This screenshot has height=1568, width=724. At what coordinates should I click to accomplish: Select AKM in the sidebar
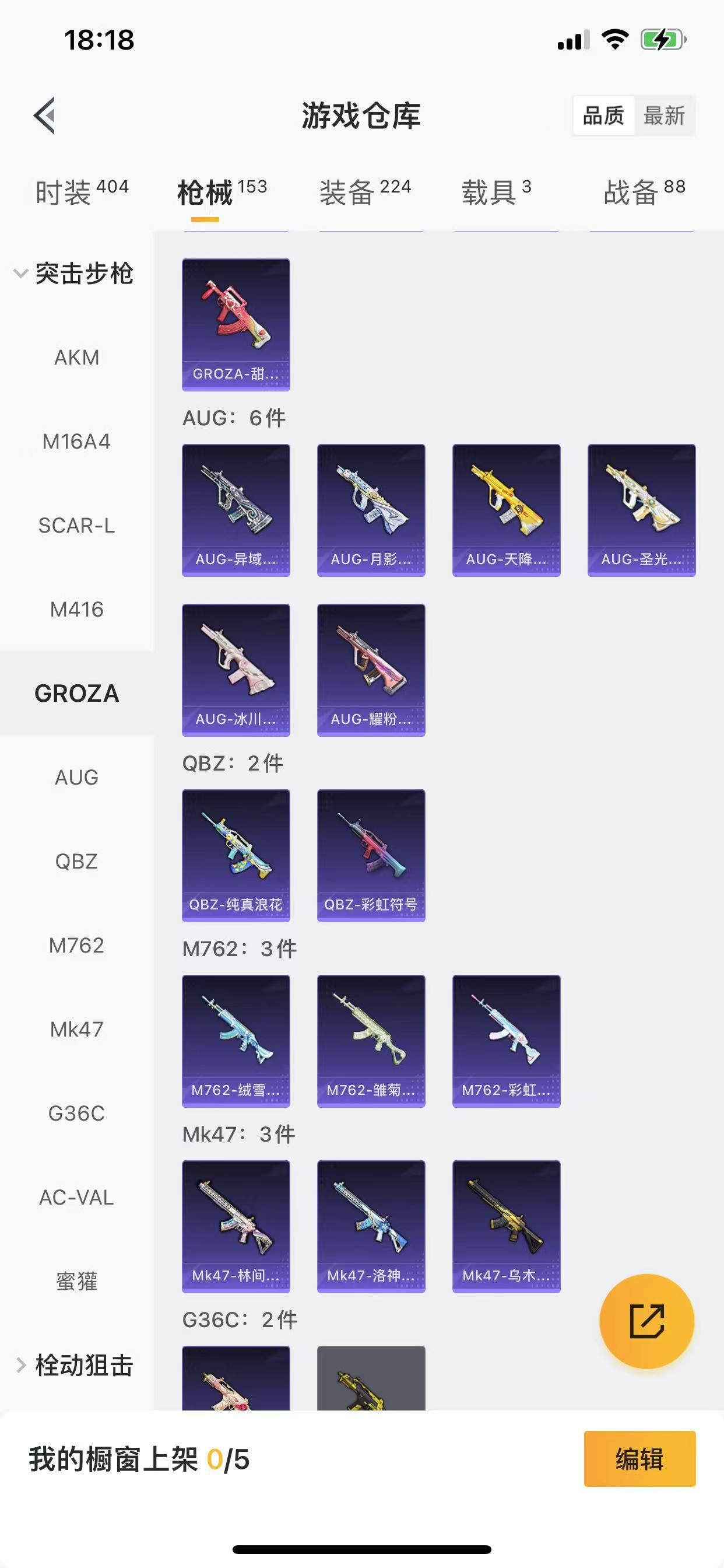tap(77, 358)
